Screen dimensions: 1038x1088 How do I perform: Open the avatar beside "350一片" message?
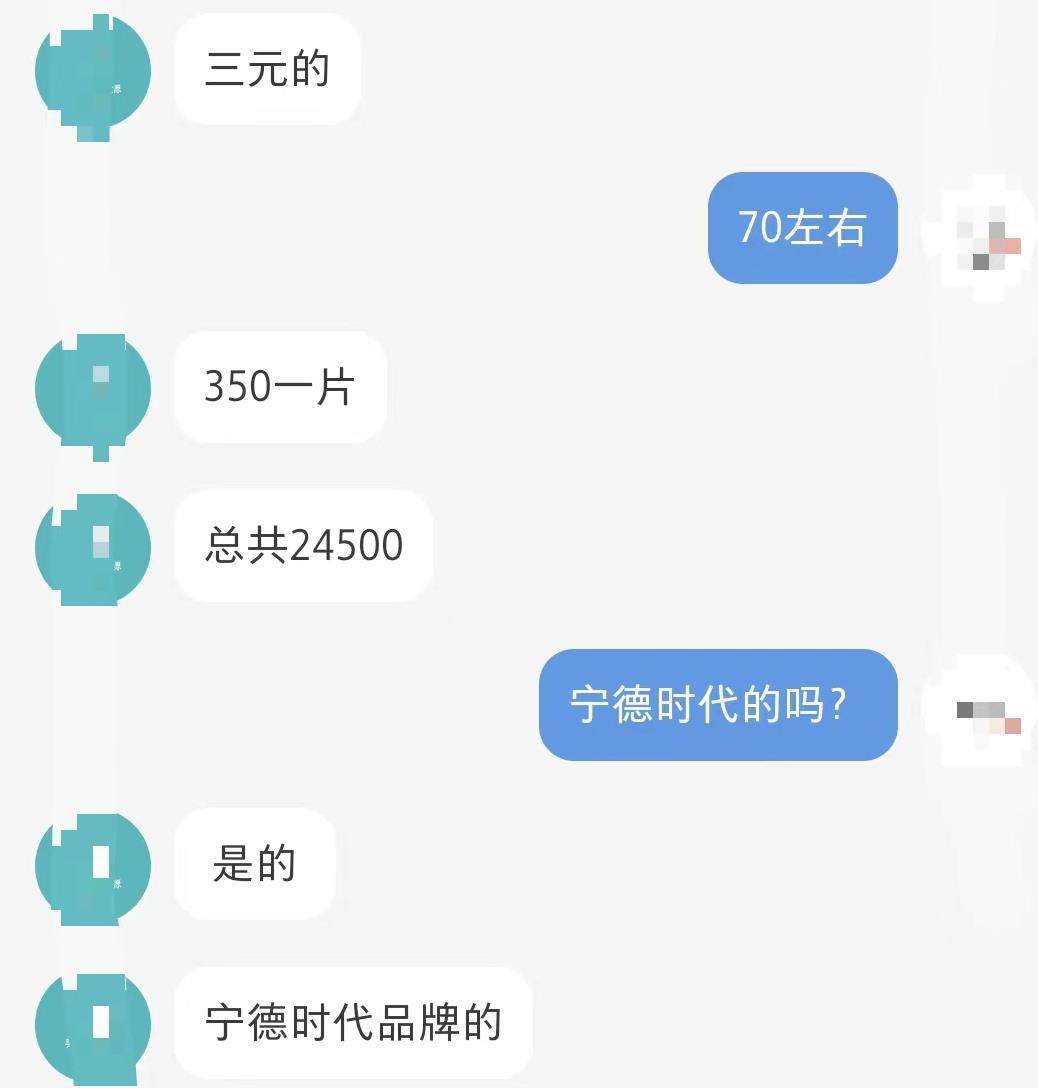point(93,388)
